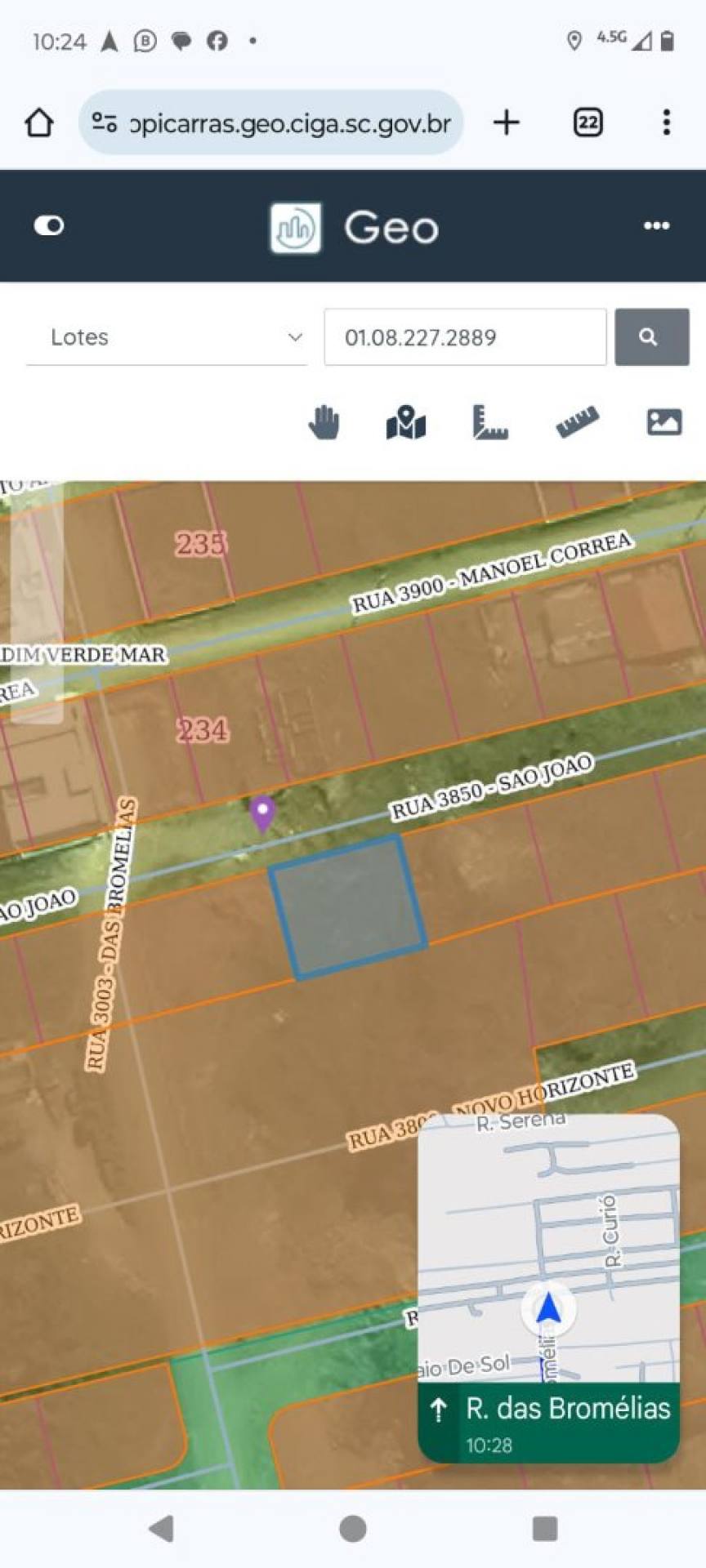Image resolution: width=706 pixels, height=1568 pixels.
Task: Tap the Chrome home icon
Action: [38, 122]
